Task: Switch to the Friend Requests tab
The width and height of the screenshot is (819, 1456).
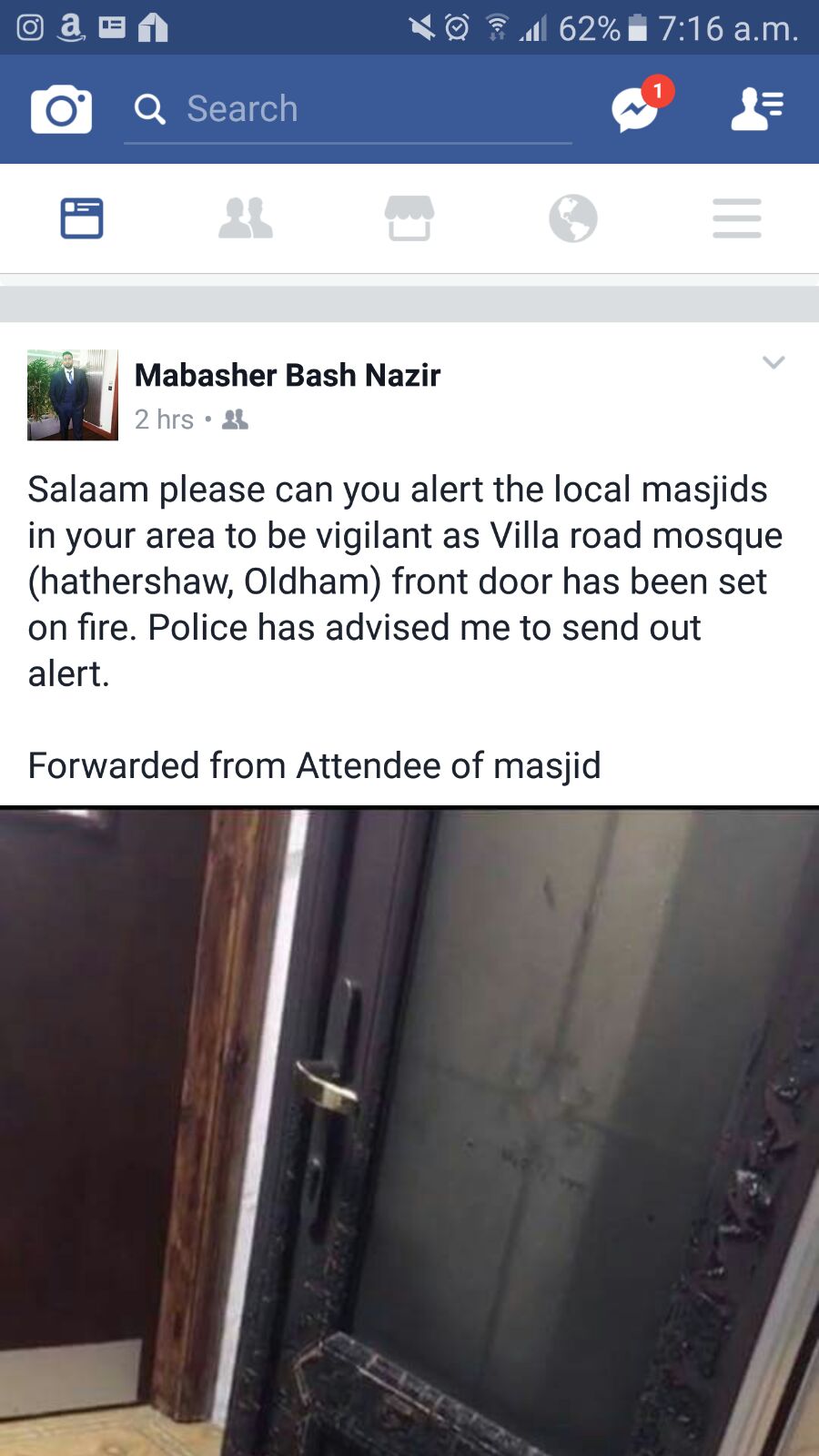Action: (x=246, y=218)
